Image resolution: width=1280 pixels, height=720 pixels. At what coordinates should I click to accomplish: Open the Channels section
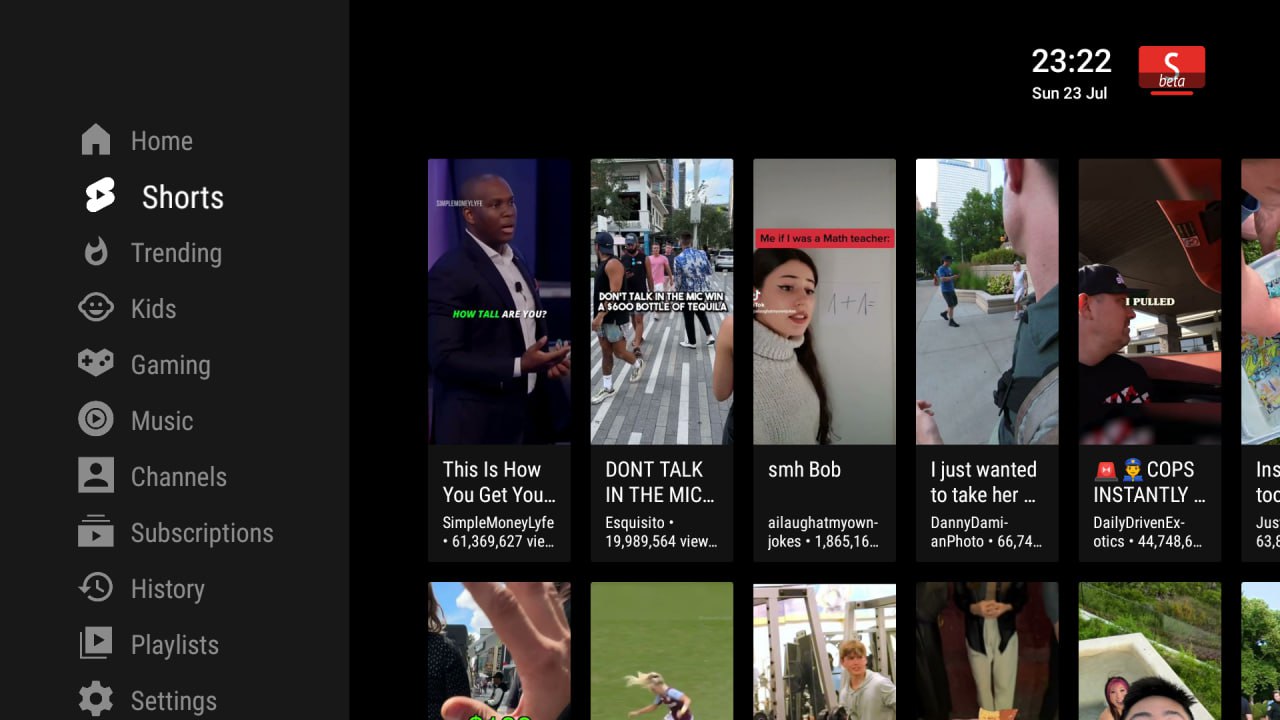pos(178,477)
